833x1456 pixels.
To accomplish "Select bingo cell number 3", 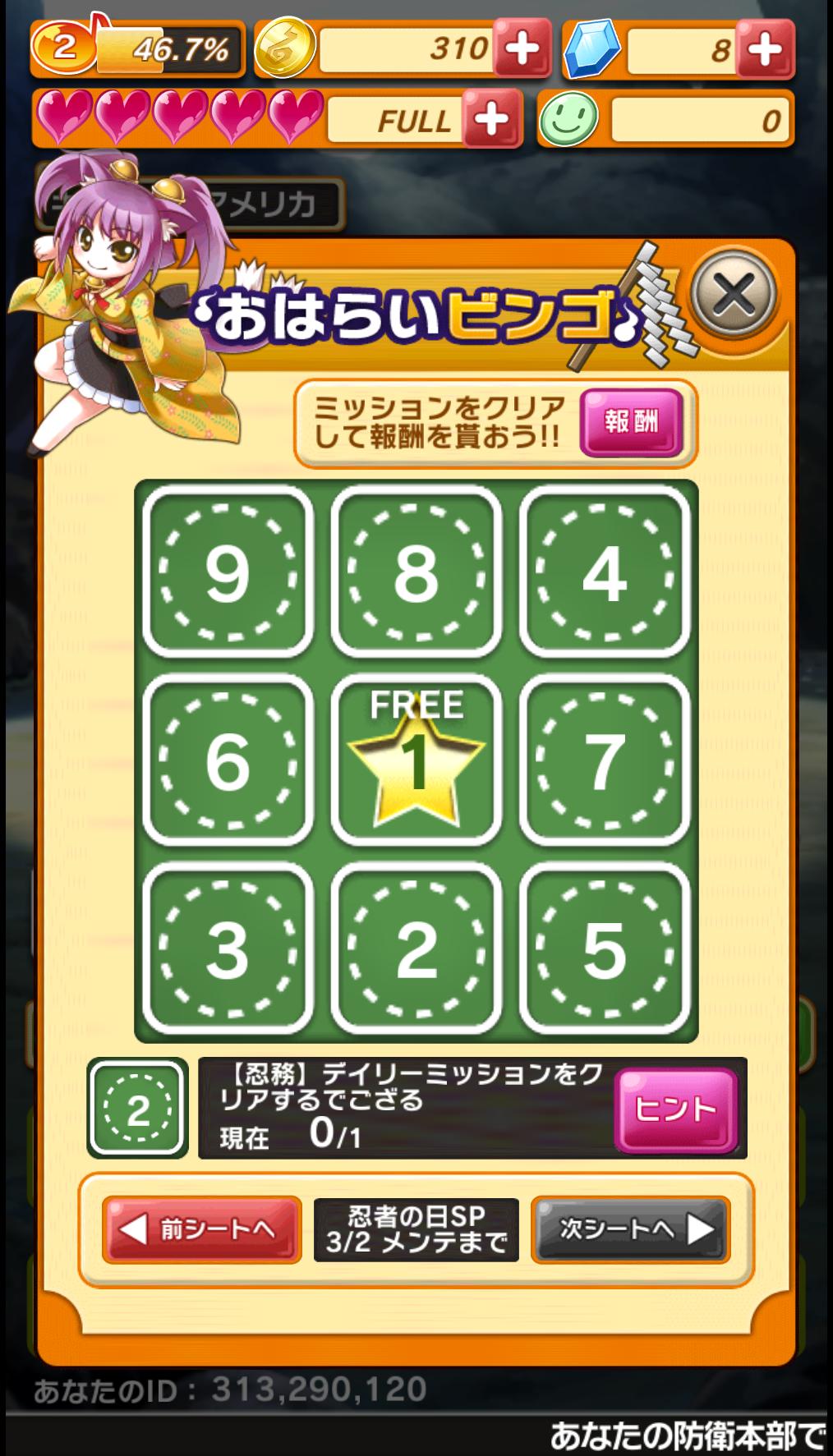I will pyautogui.click(x=228, y=949).
